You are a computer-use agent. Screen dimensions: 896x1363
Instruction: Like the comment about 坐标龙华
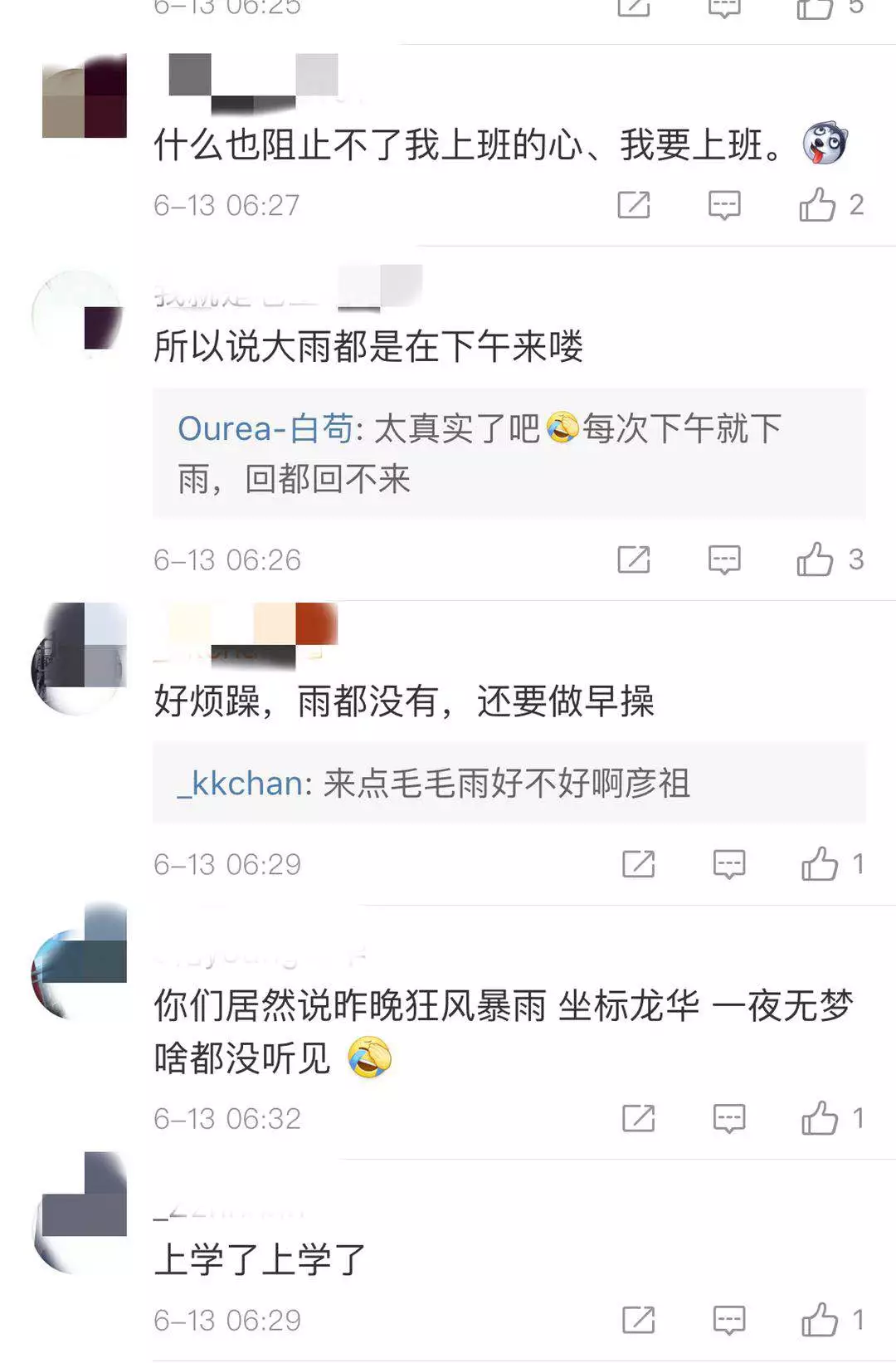[820, 1118]
